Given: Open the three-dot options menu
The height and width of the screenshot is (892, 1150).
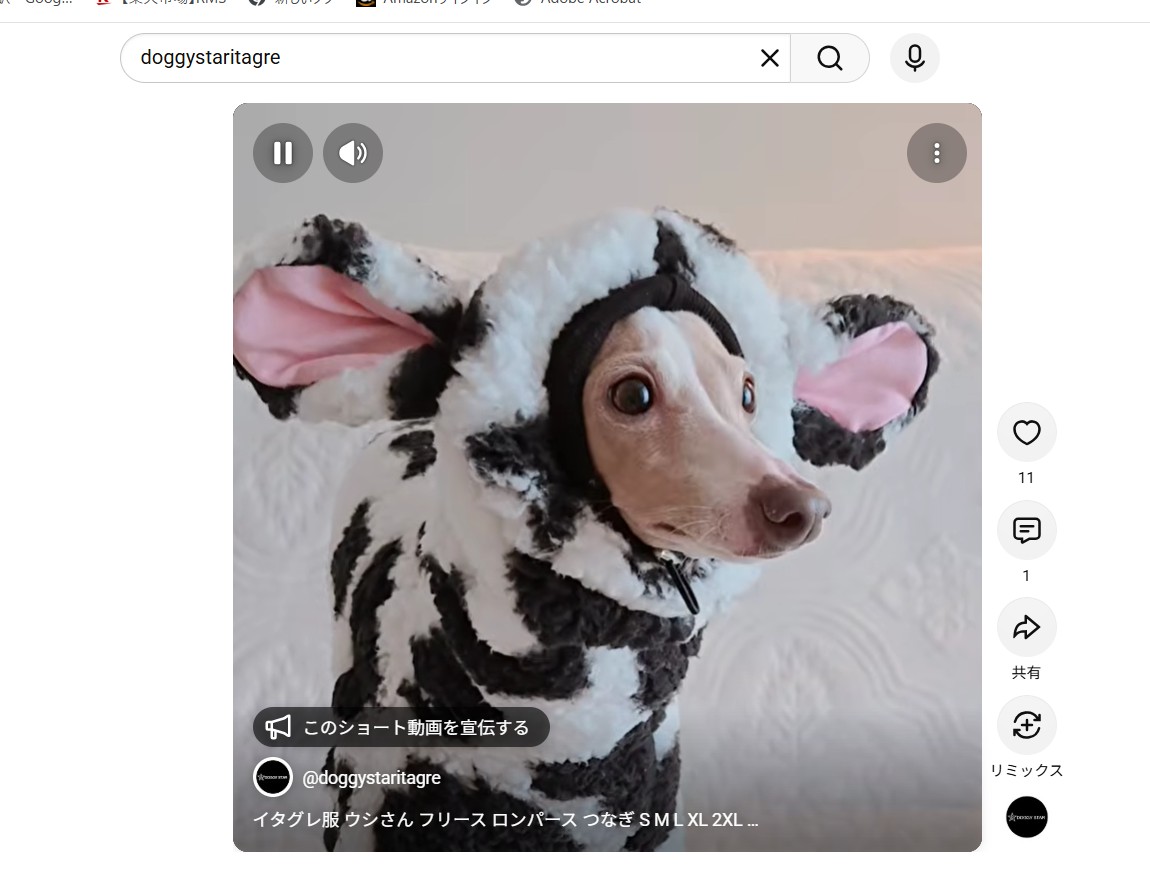Looking at the screenshot, I should coord(937,153).
